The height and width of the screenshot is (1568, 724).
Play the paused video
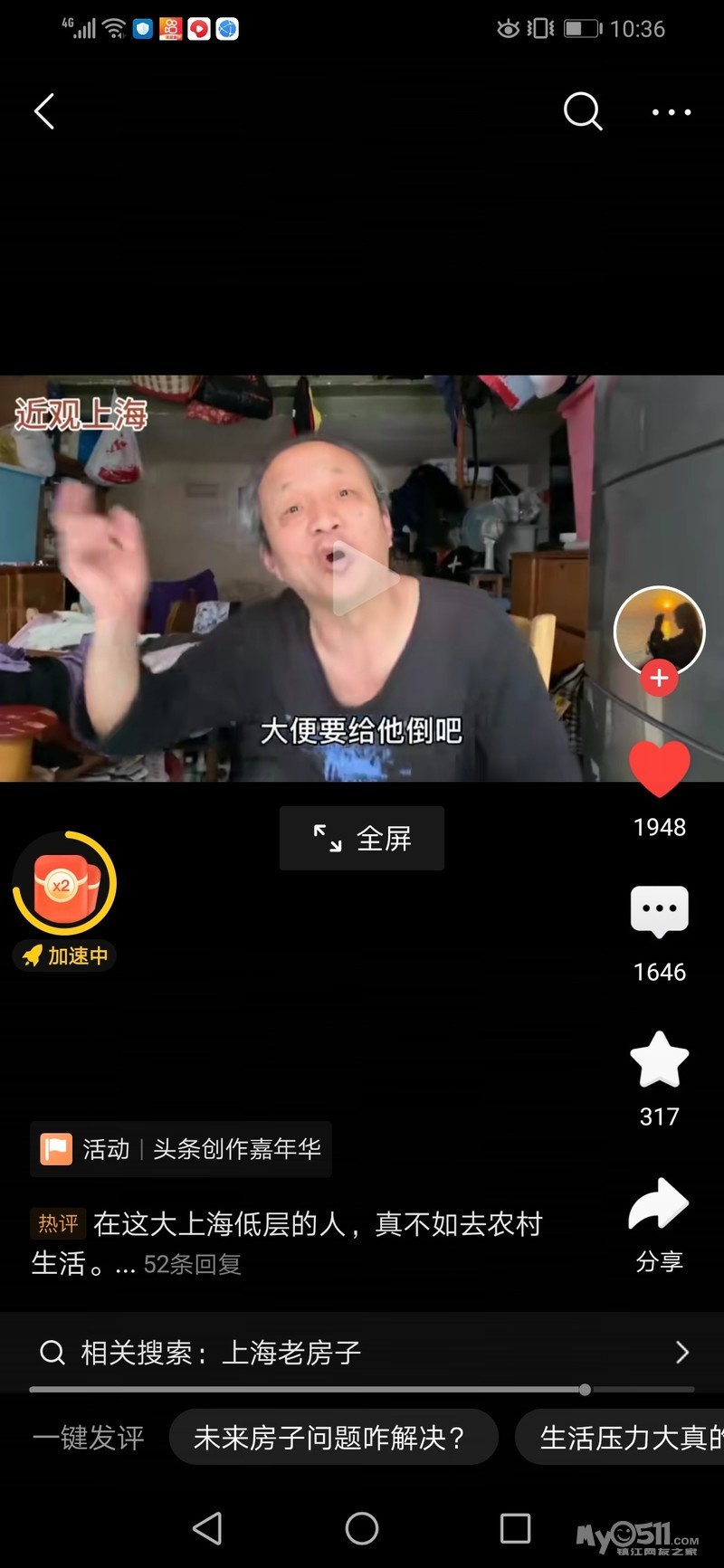362,579
